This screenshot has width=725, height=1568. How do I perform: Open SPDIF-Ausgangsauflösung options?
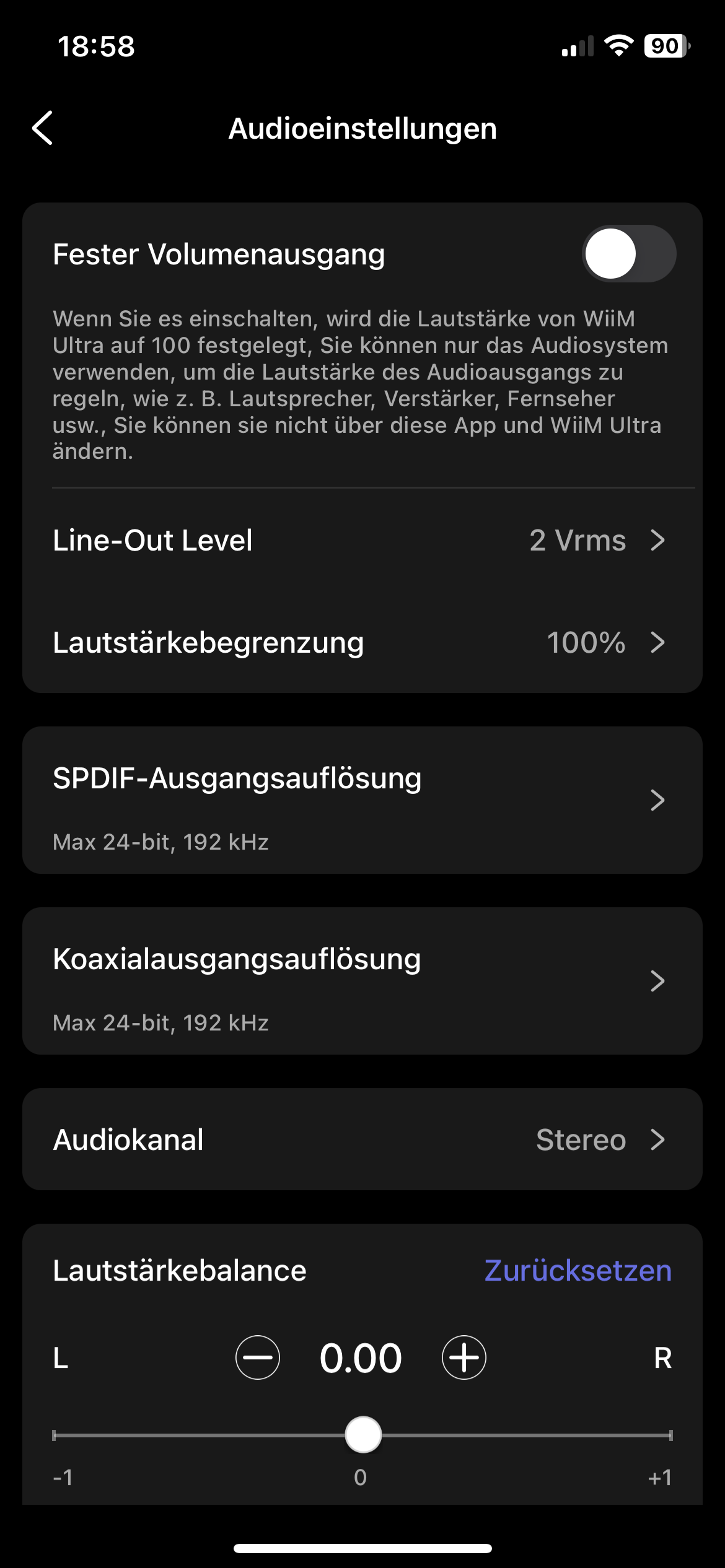(x=362, y=800)
